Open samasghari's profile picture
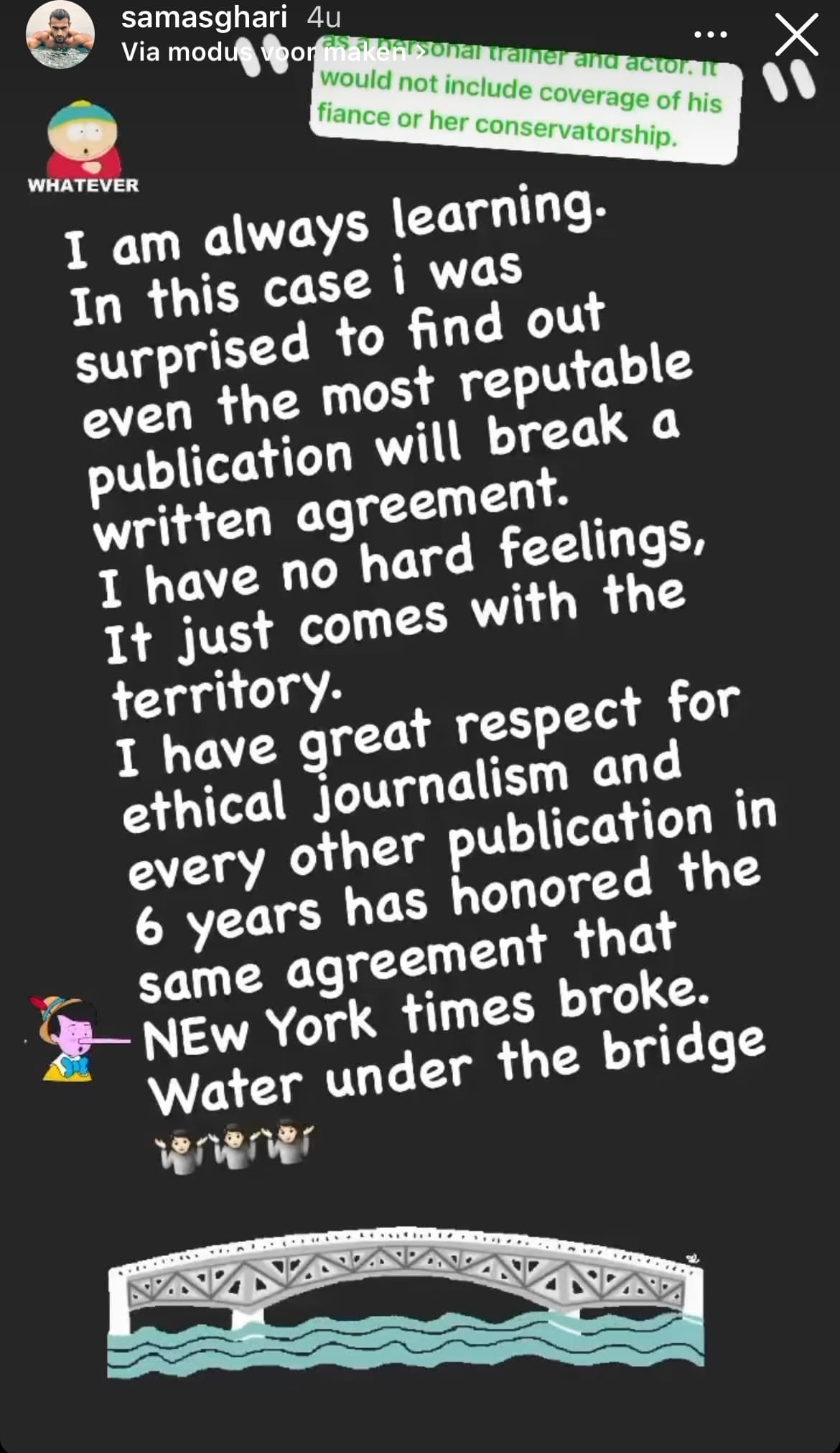Screen dimensions: 840x1453 (x=60, y=34)
